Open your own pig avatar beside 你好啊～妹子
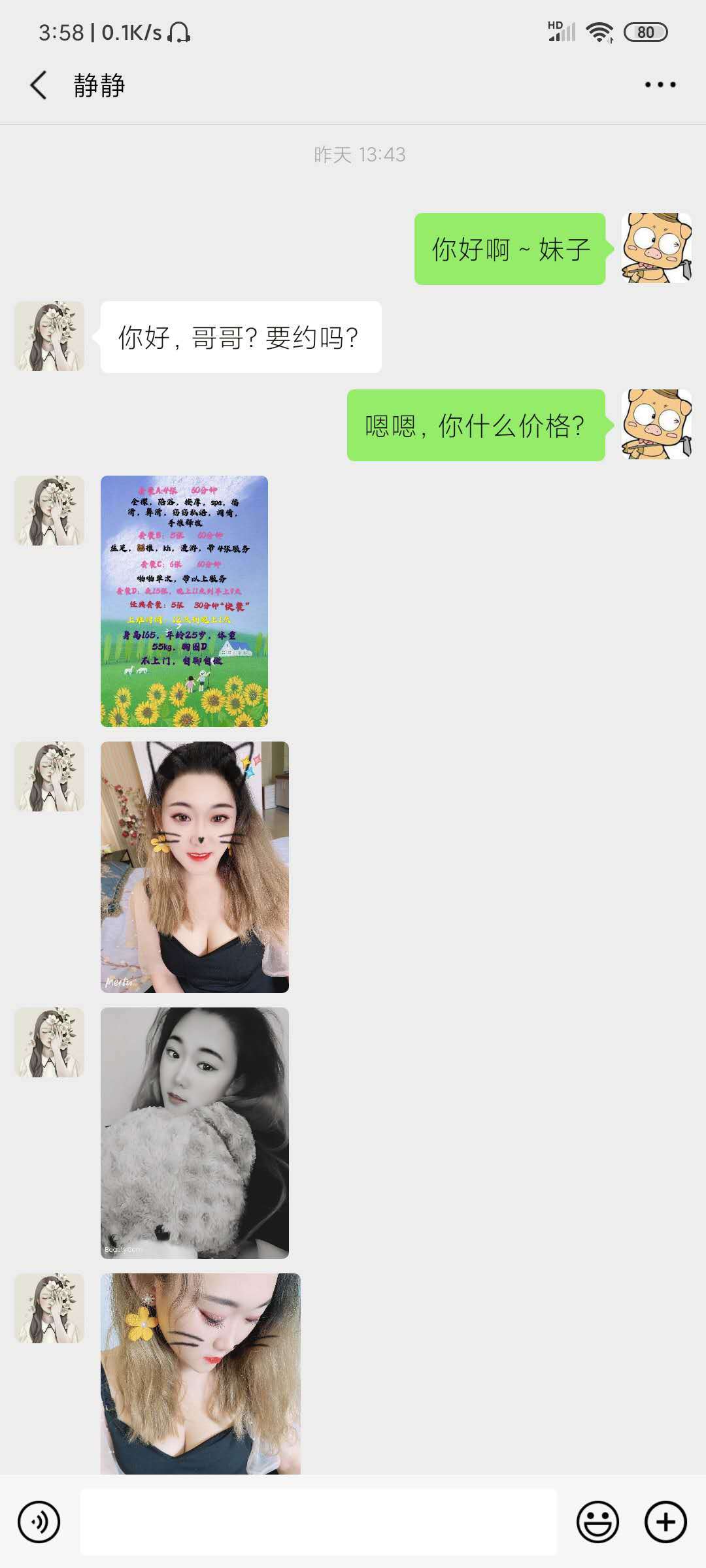 click(x=656, y=248)
